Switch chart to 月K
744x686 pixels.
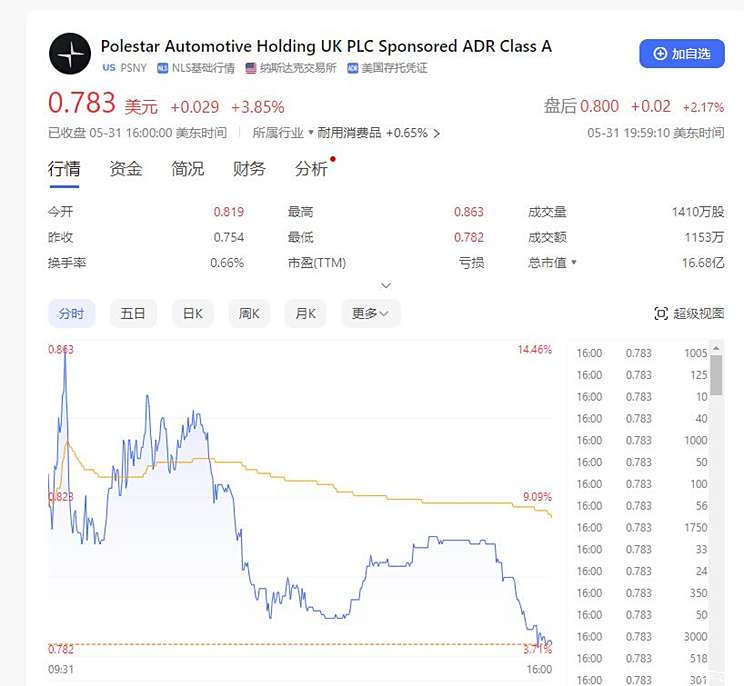pyautogui.click(x=306, y=313)
